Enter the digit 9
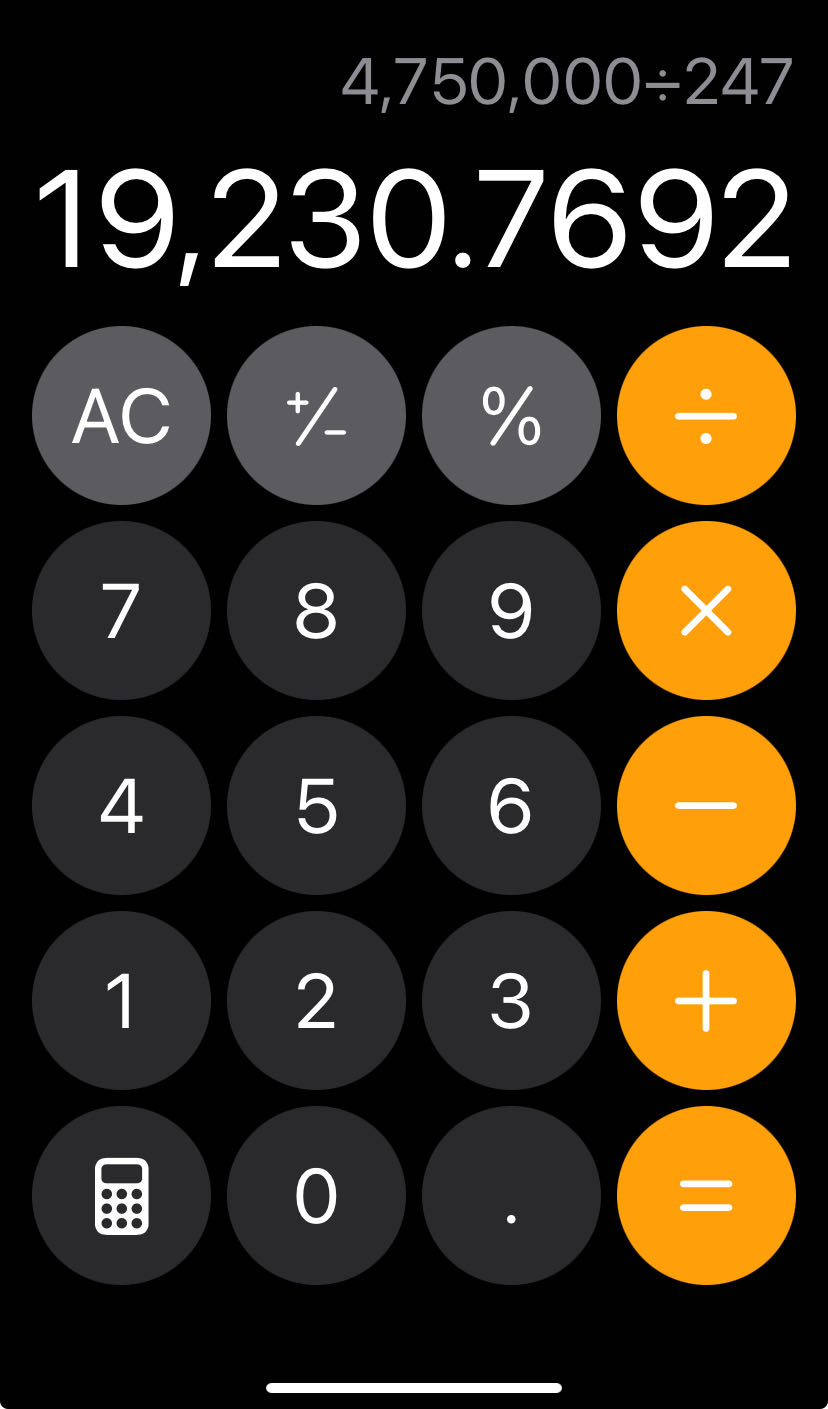Viewport: 828px width, 1409px height. [511, 611]
